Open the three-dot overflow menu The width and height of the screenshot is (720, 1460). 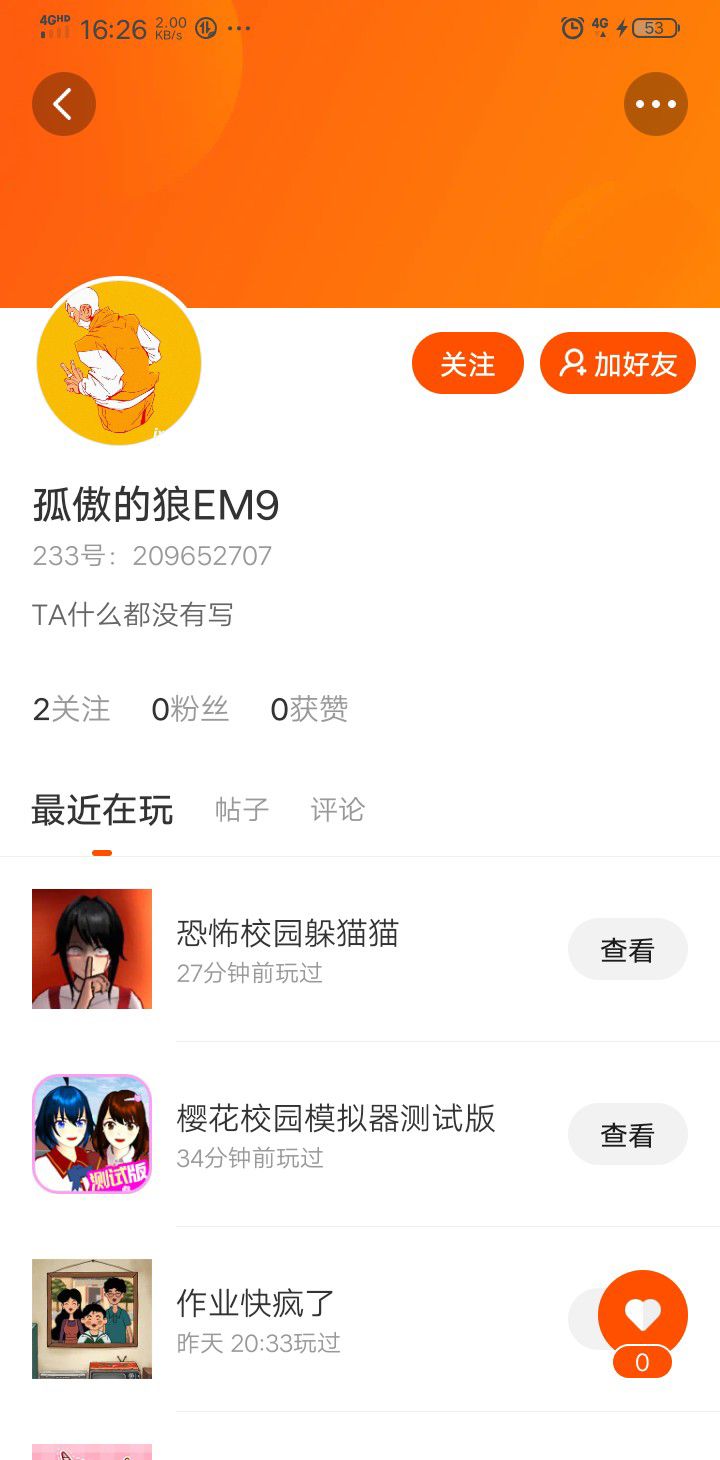656,104
